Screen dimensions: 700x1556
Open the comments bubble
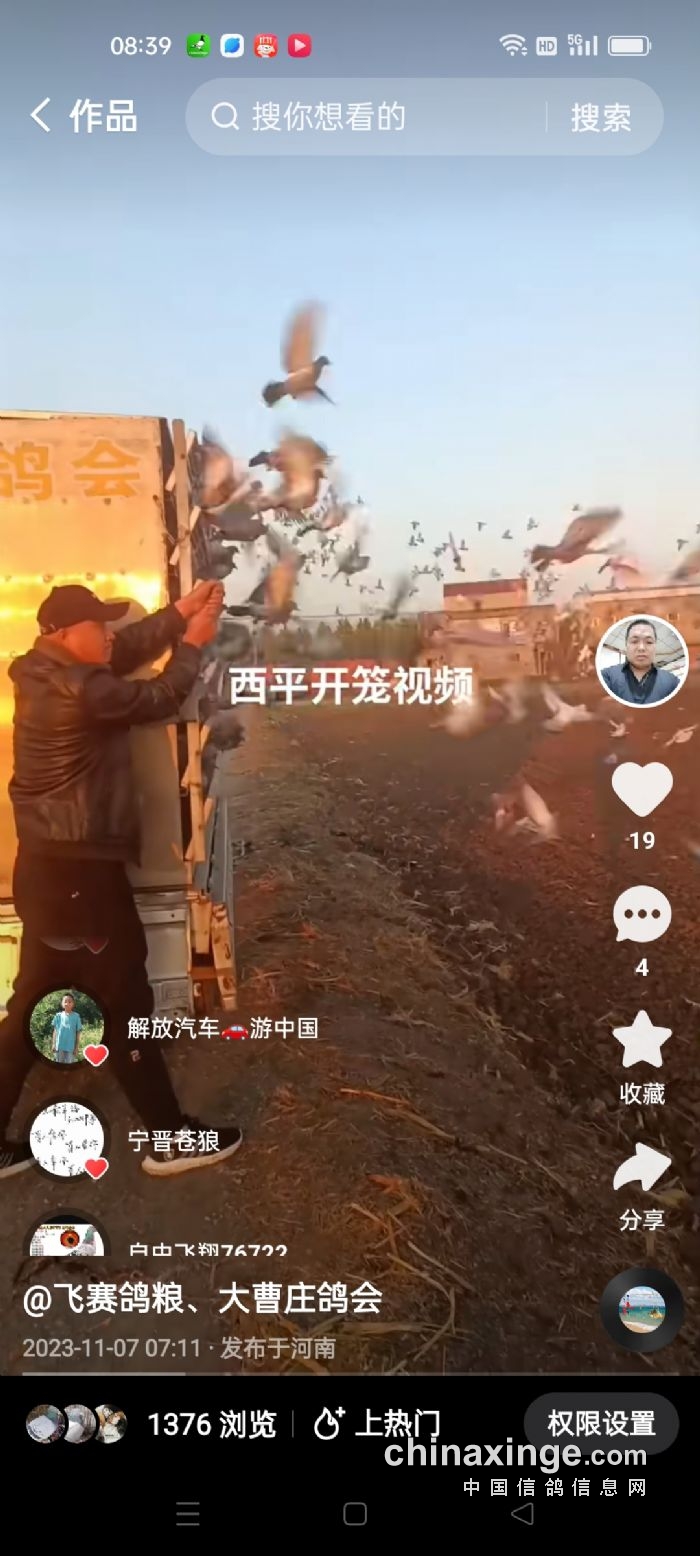(641, 915)
